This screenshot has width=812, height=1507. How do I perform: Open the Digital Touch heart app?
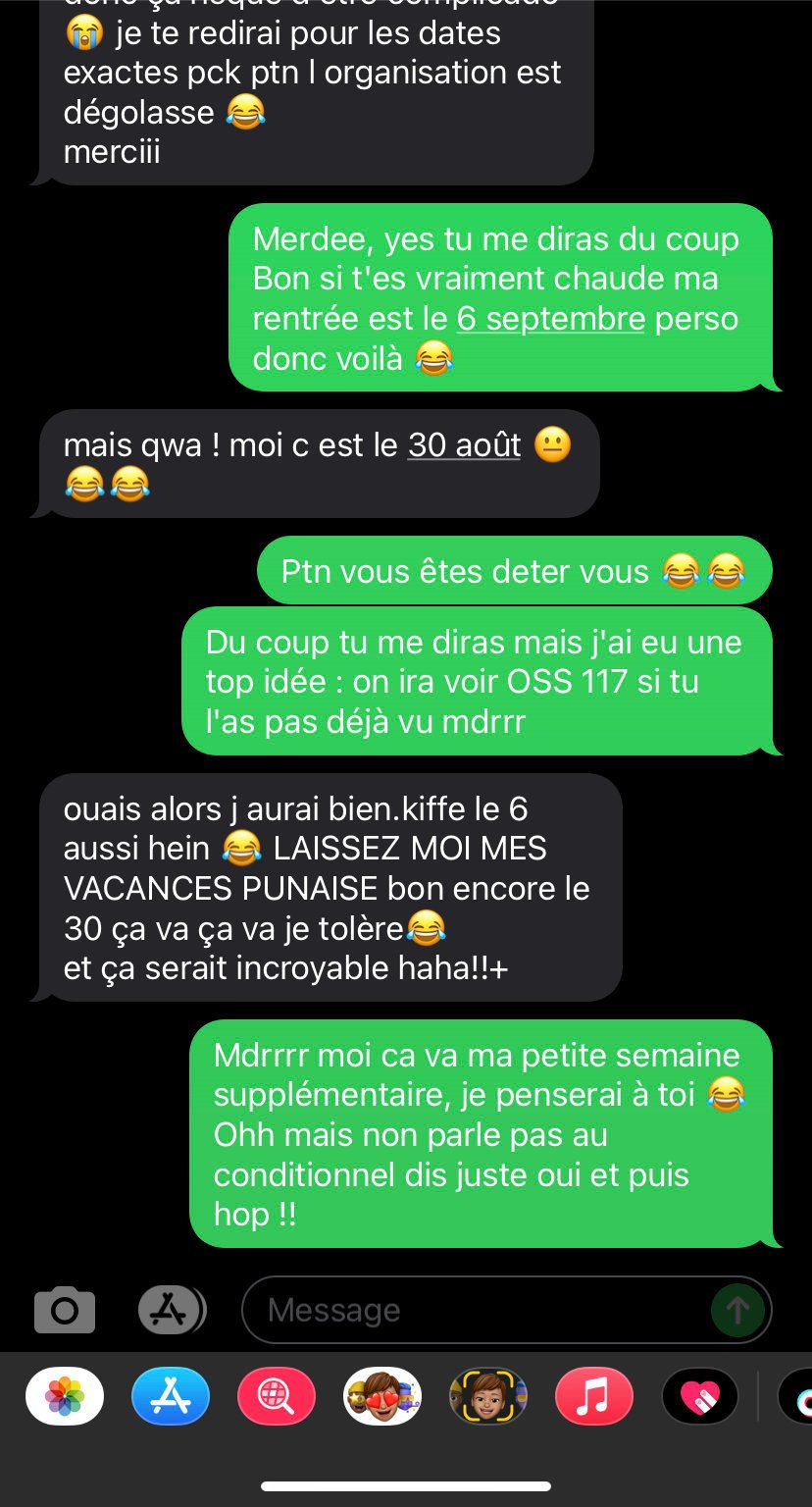point(700,1395)
